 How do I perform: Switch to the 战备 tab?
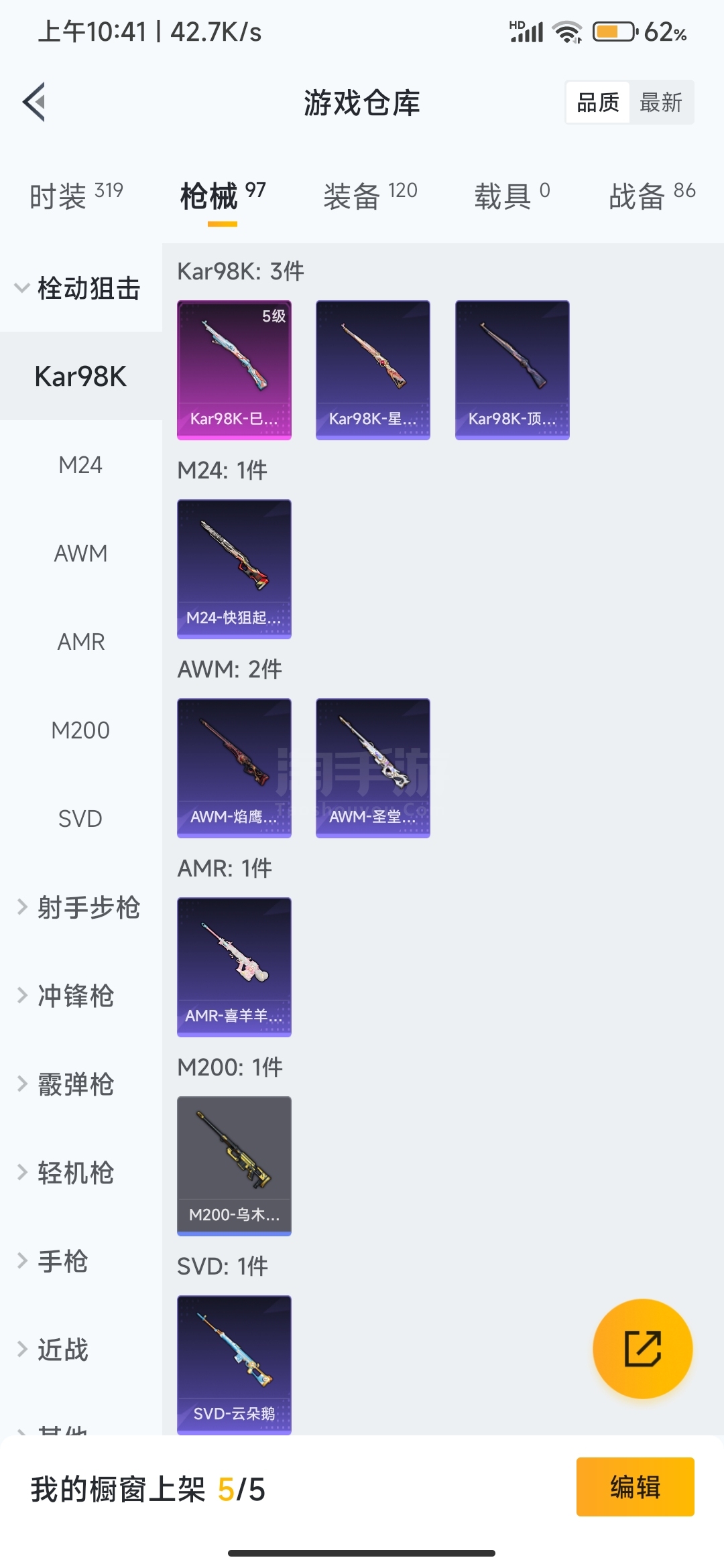point(651,196)
